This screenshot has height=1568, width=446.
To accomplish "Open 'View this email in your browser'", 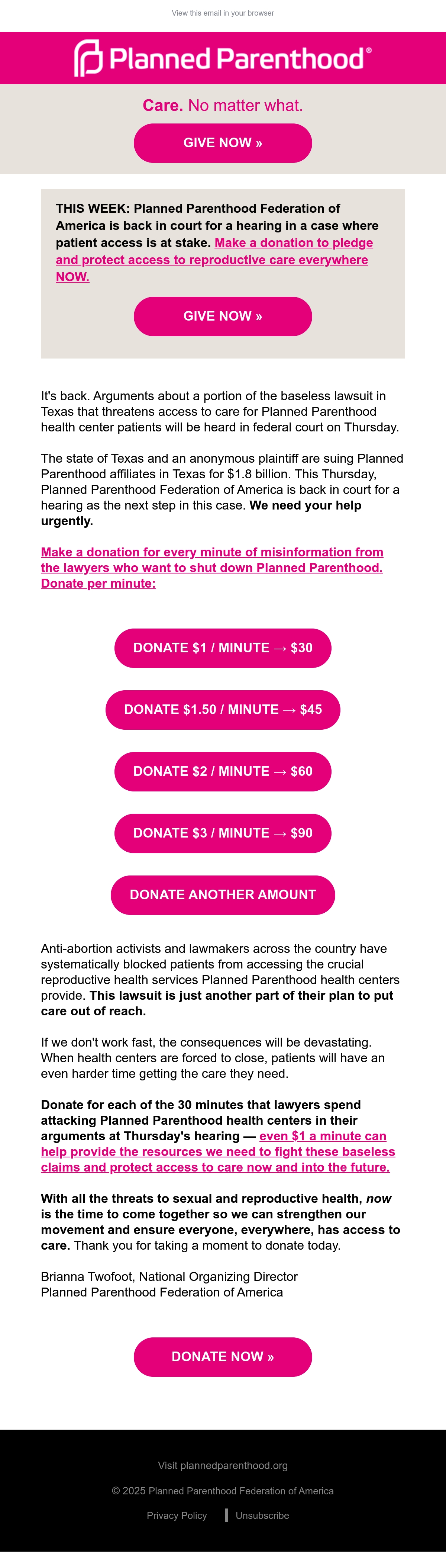I will coord(223,13).
